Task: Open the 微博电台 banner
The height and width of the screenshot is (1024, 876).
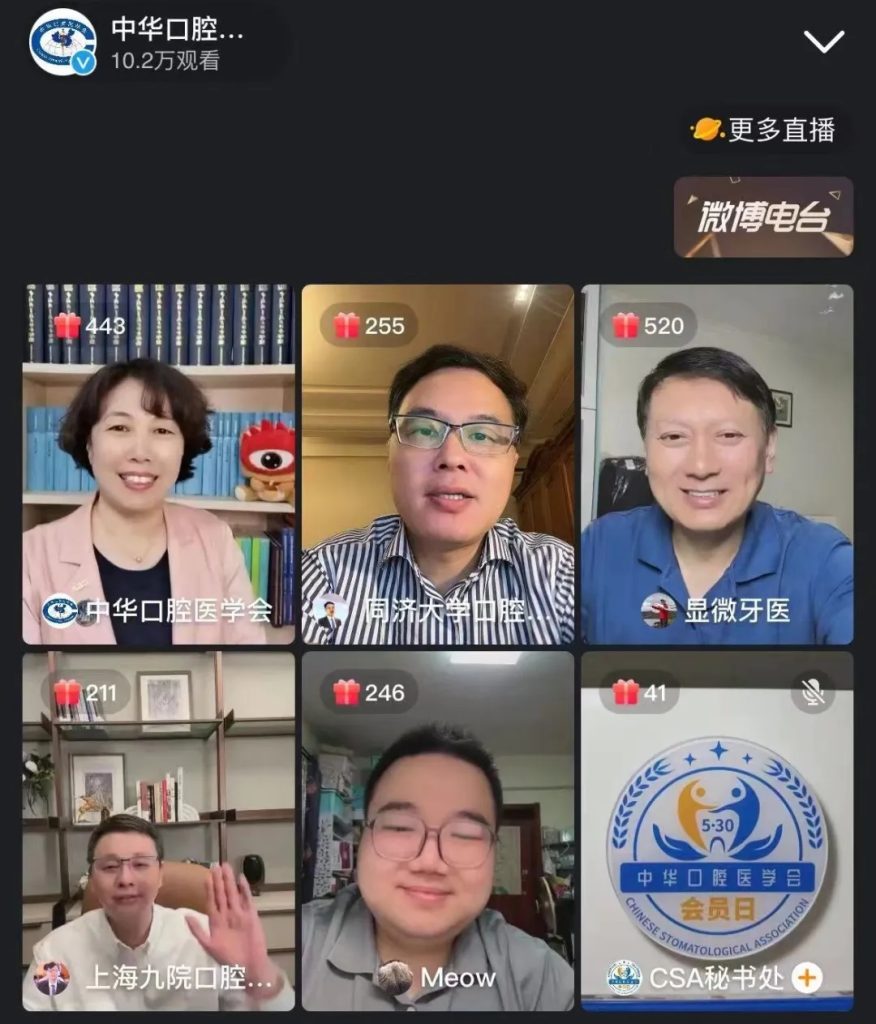Action: (763, 217)
